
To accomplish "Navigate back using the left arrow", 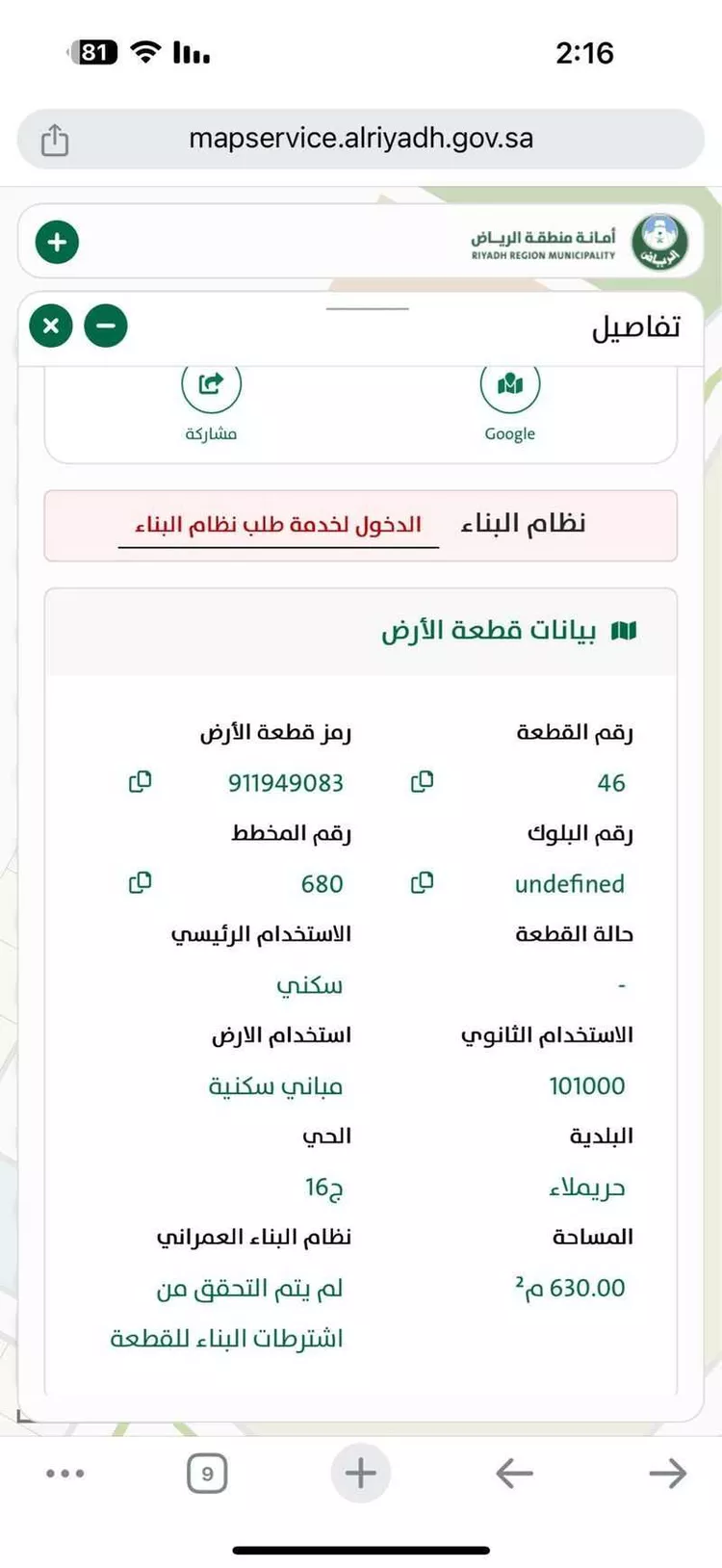I will point(513,1472).
